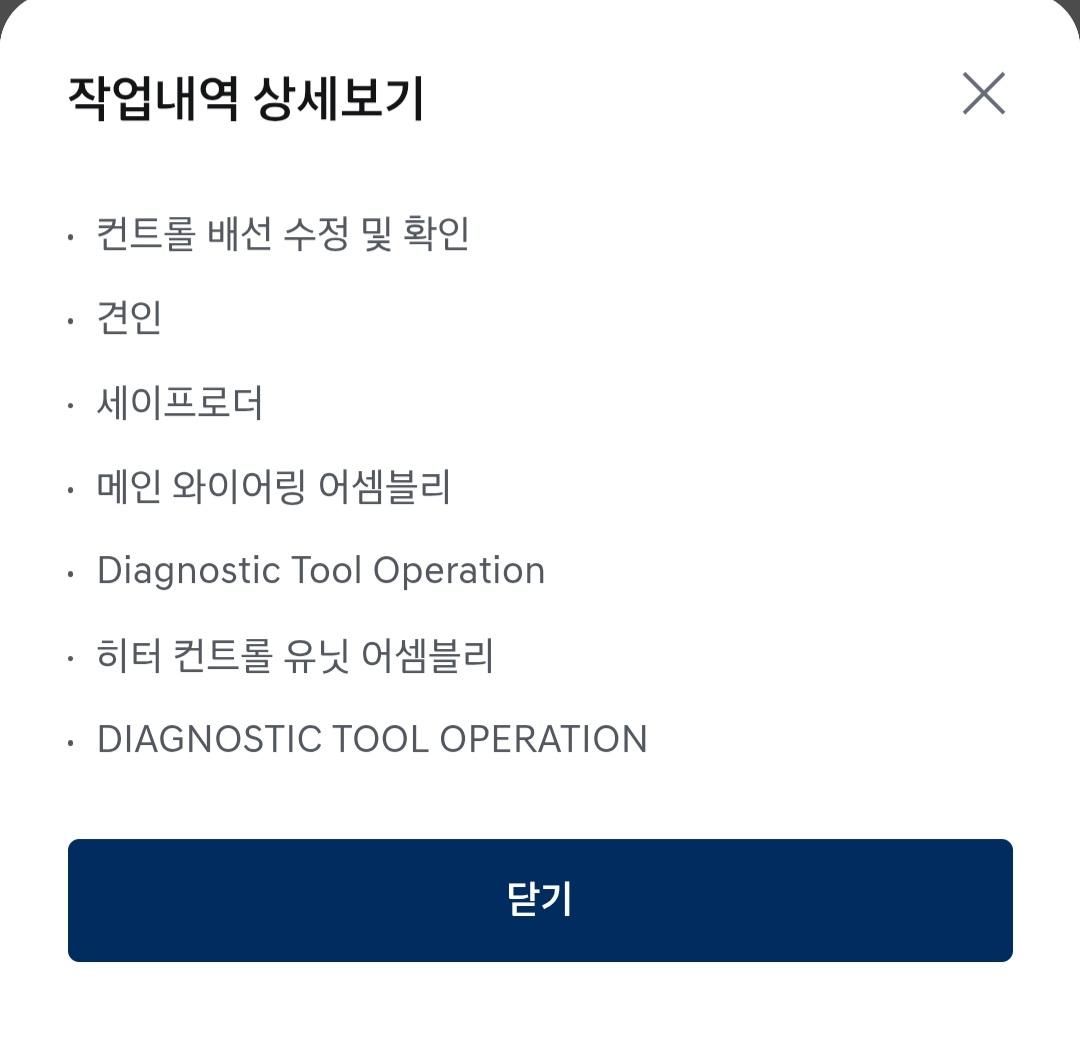Dismiss the dialog with the X icon
This screenshot has width=1080, height=1051.
[984, 94]
